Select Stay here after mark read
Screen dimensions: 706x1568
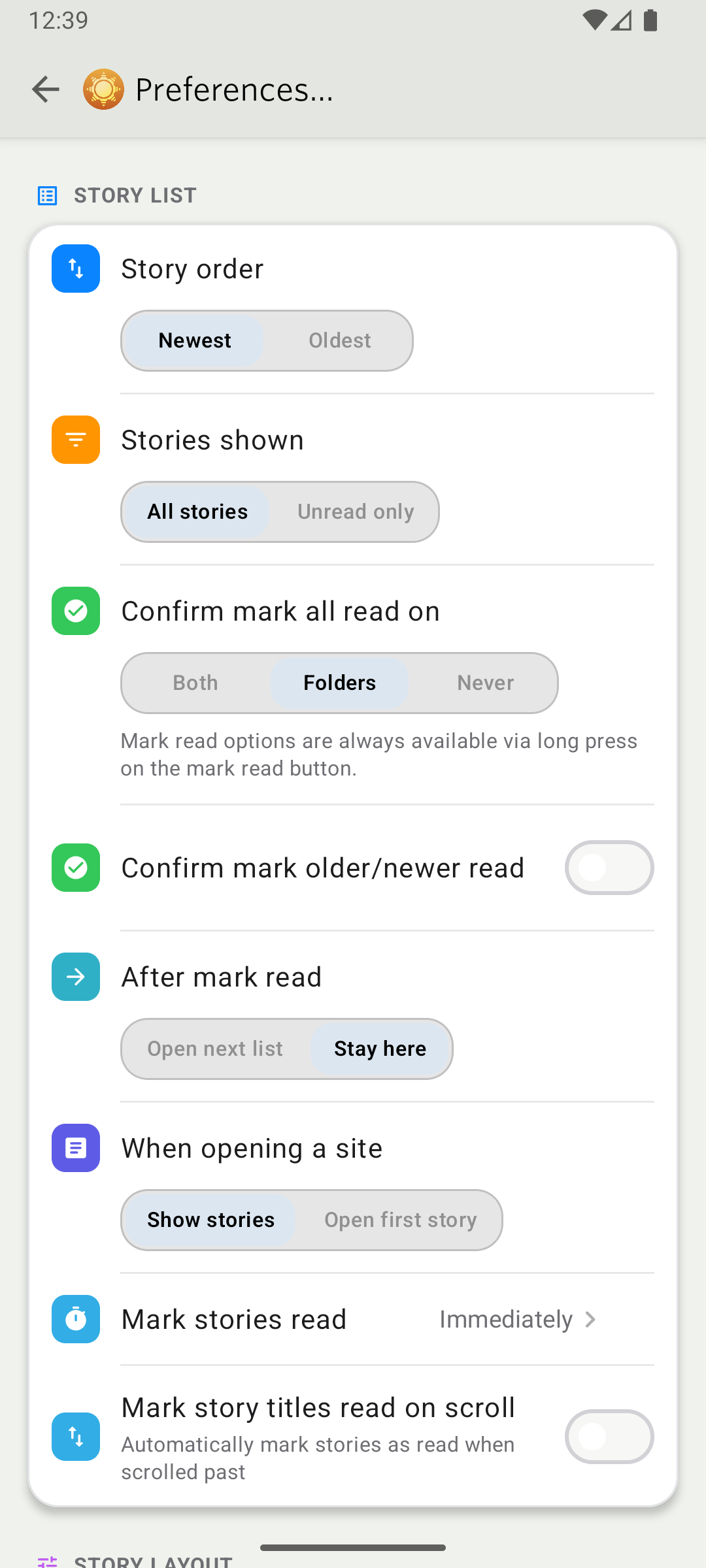click(x=380, y=1049)
